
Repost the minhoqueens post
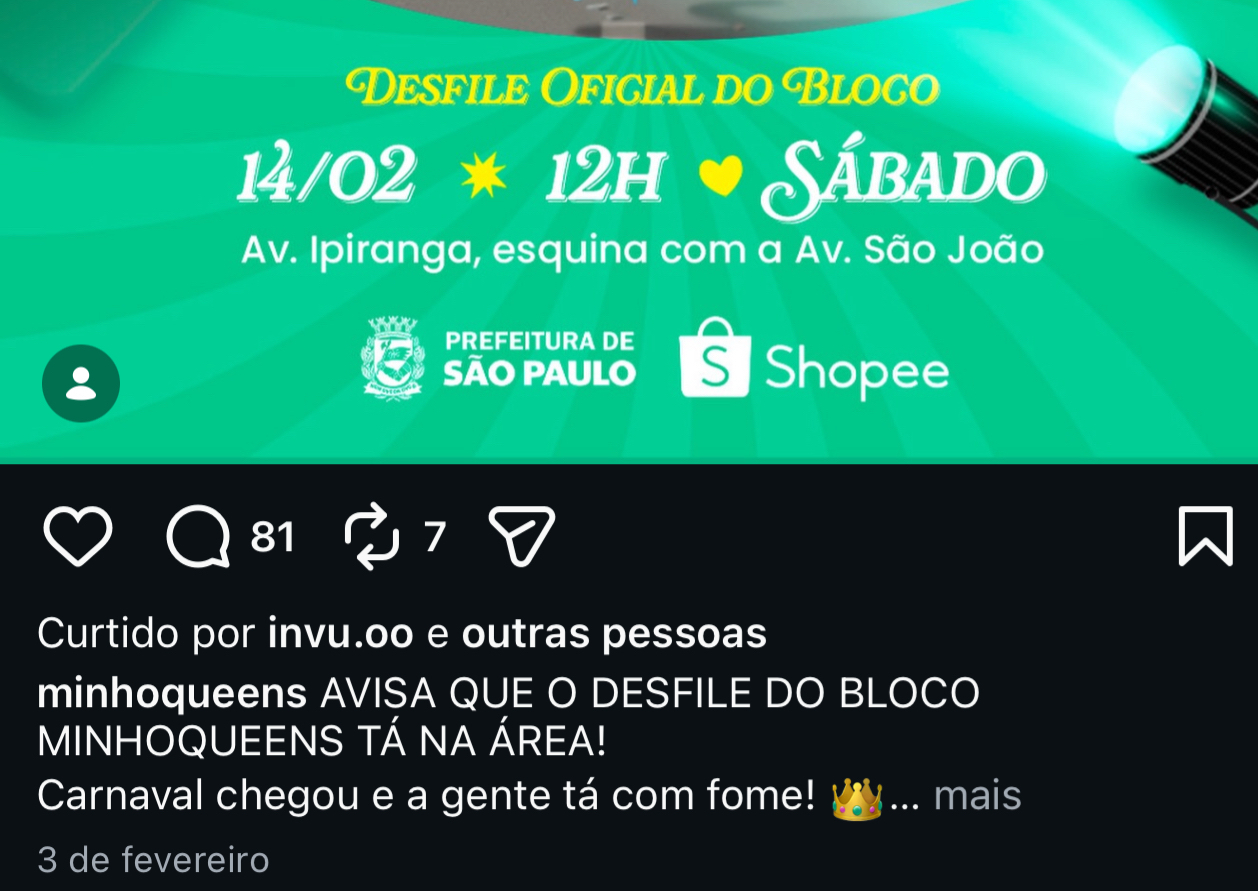point(371,537)
